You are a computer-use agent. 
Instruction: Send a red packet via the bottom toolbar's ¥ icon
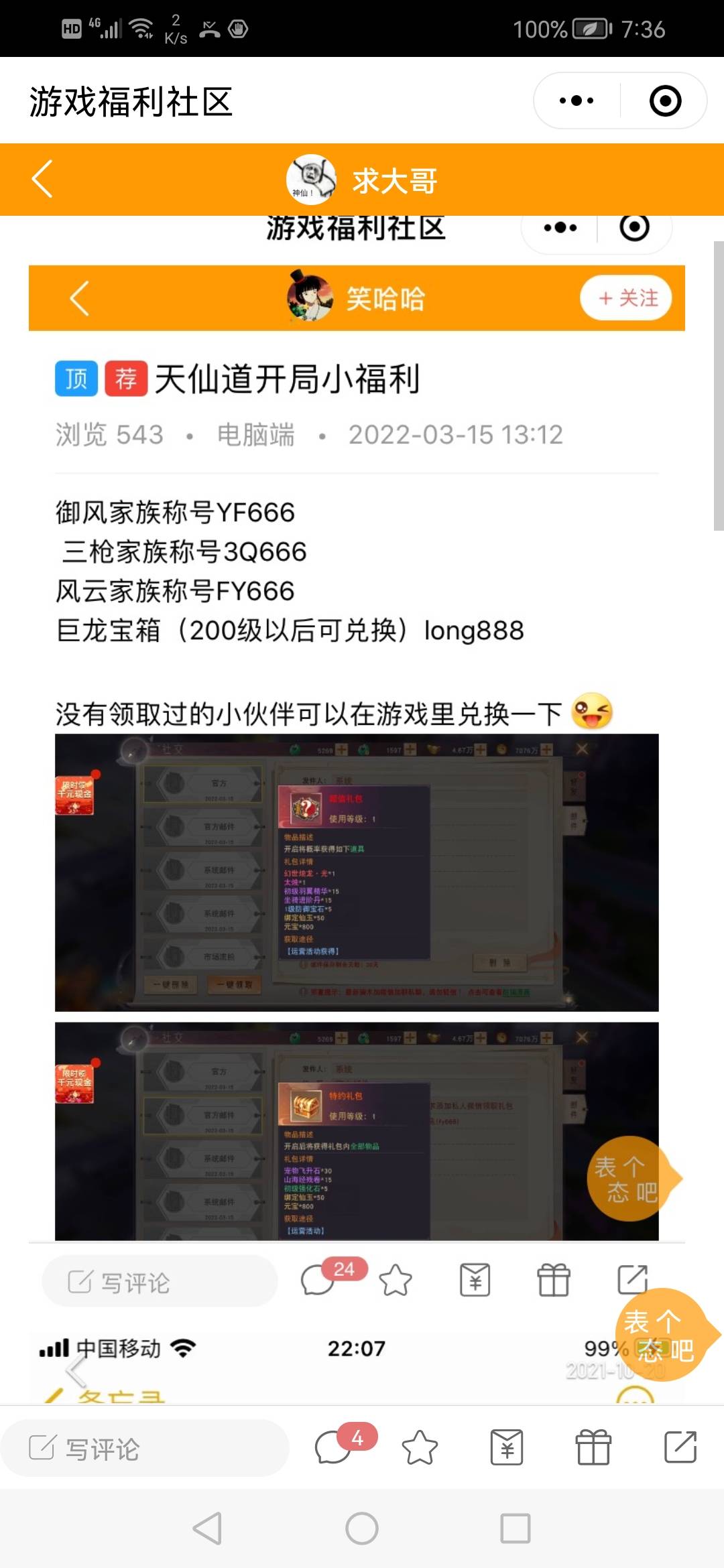click(507, 1447)
